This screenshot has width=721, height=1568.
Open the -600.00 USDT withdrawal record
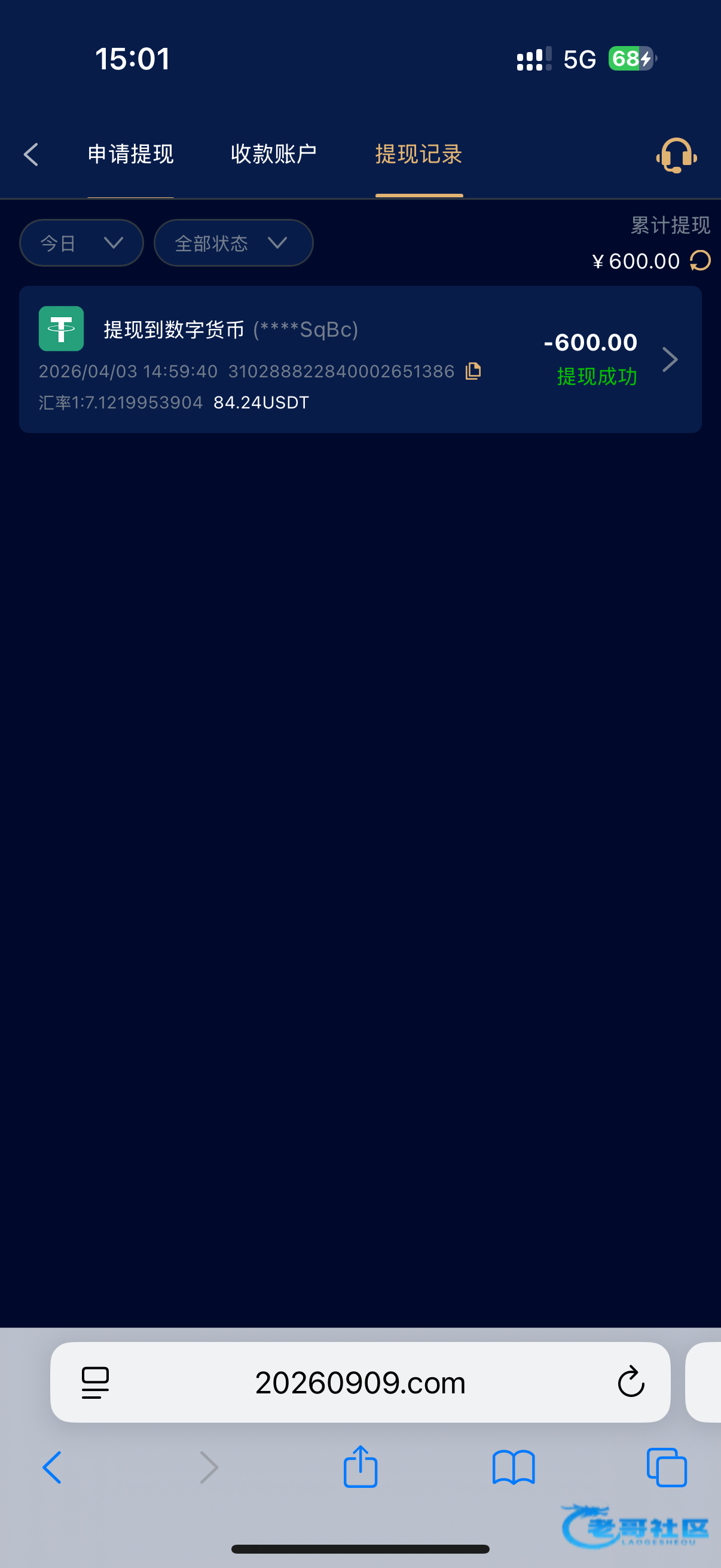pyautogui.click(x=669, y=359)
